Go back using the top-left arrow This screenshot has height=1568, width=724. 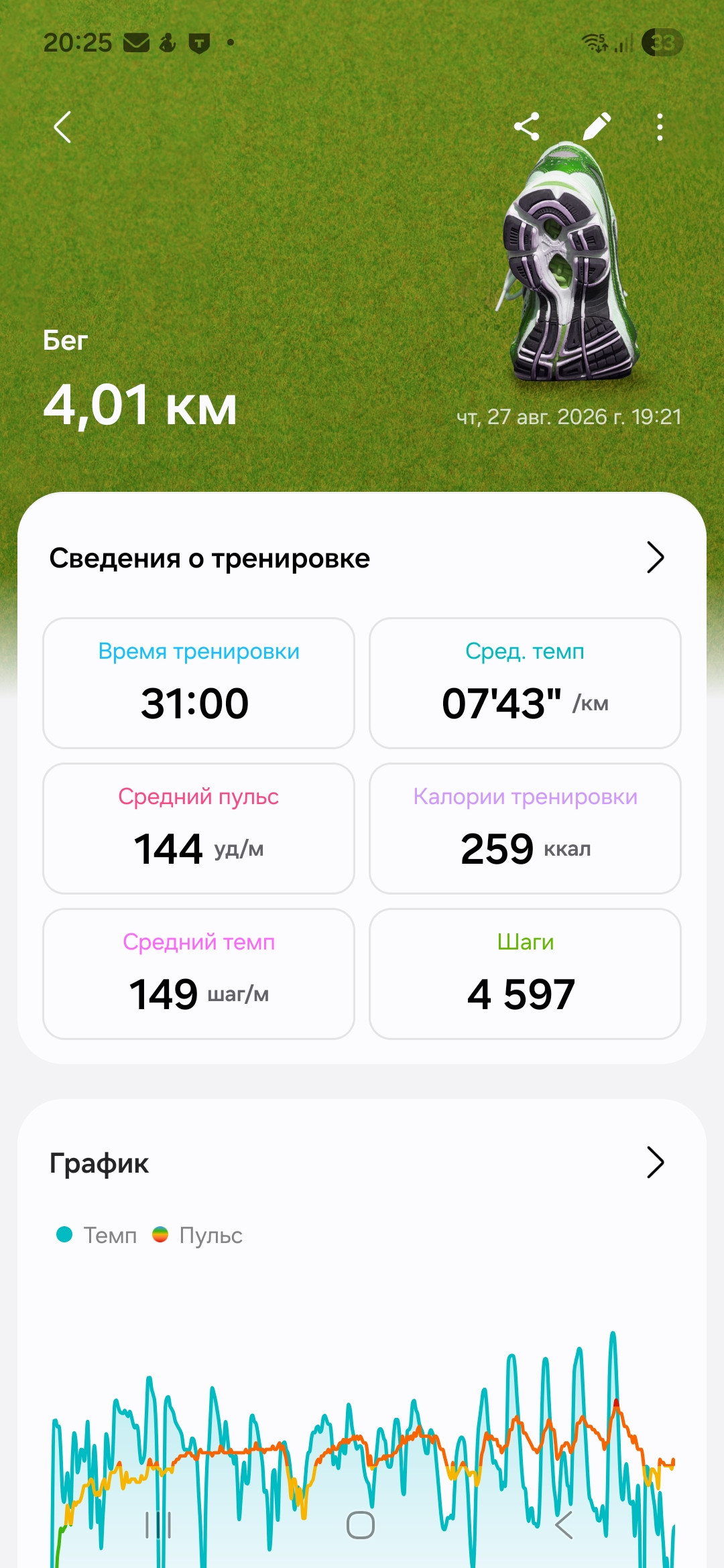pos(62,127)
